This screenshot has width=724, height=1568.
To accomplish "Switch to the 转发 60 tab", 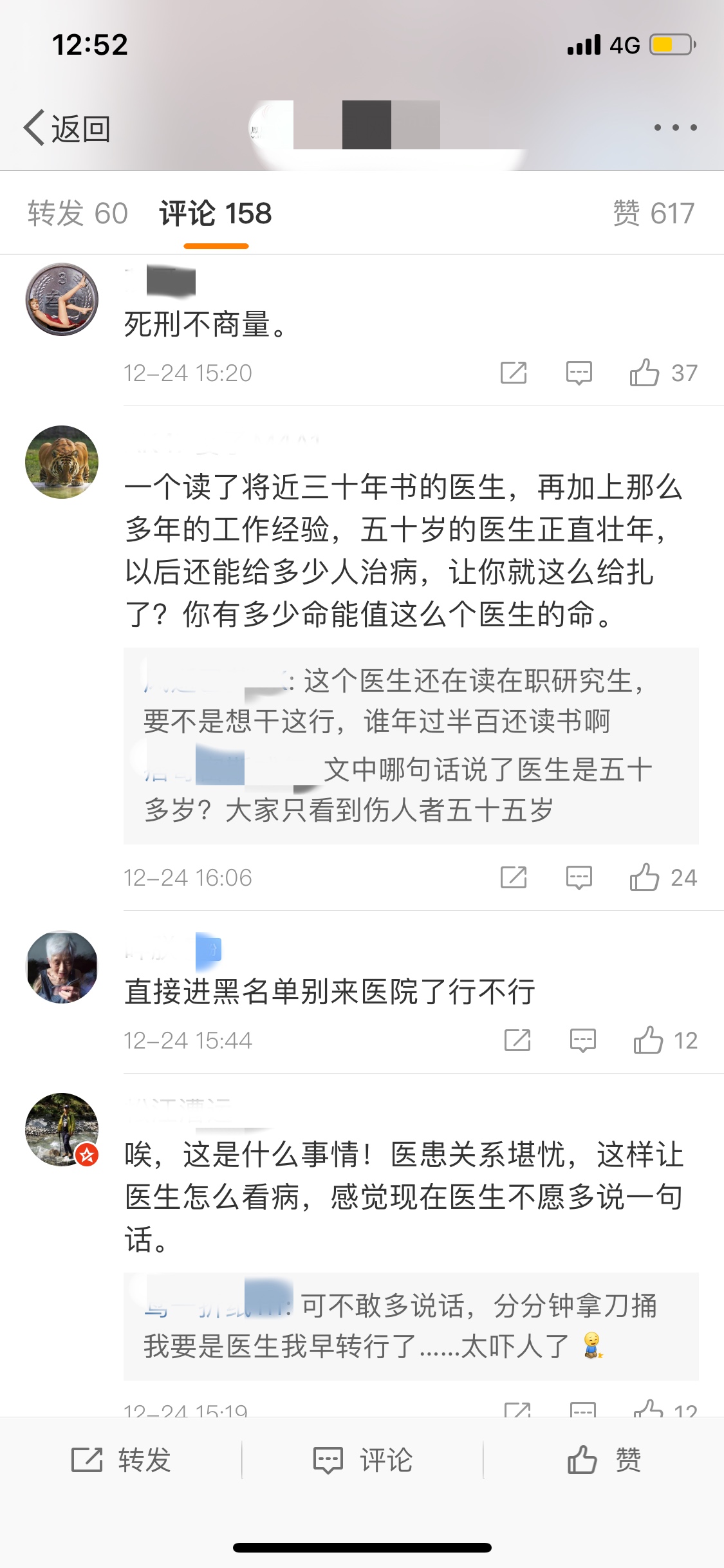I will [x=78, y=214].
